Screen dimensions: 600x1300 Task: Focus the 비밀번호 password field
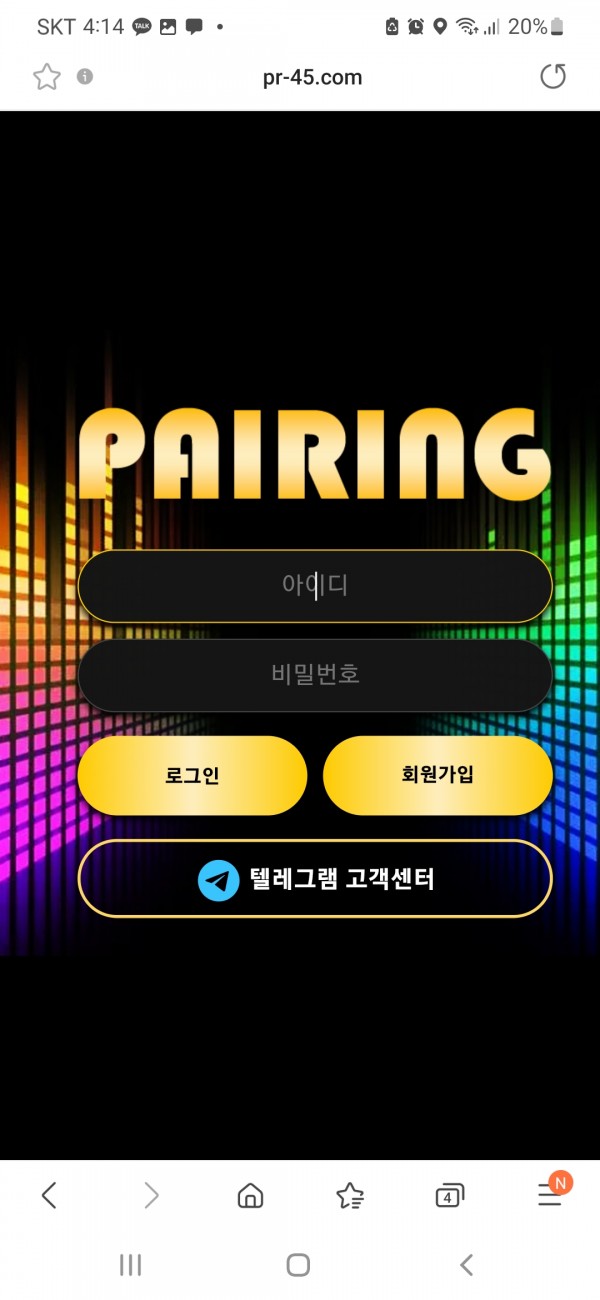point(315,675)
